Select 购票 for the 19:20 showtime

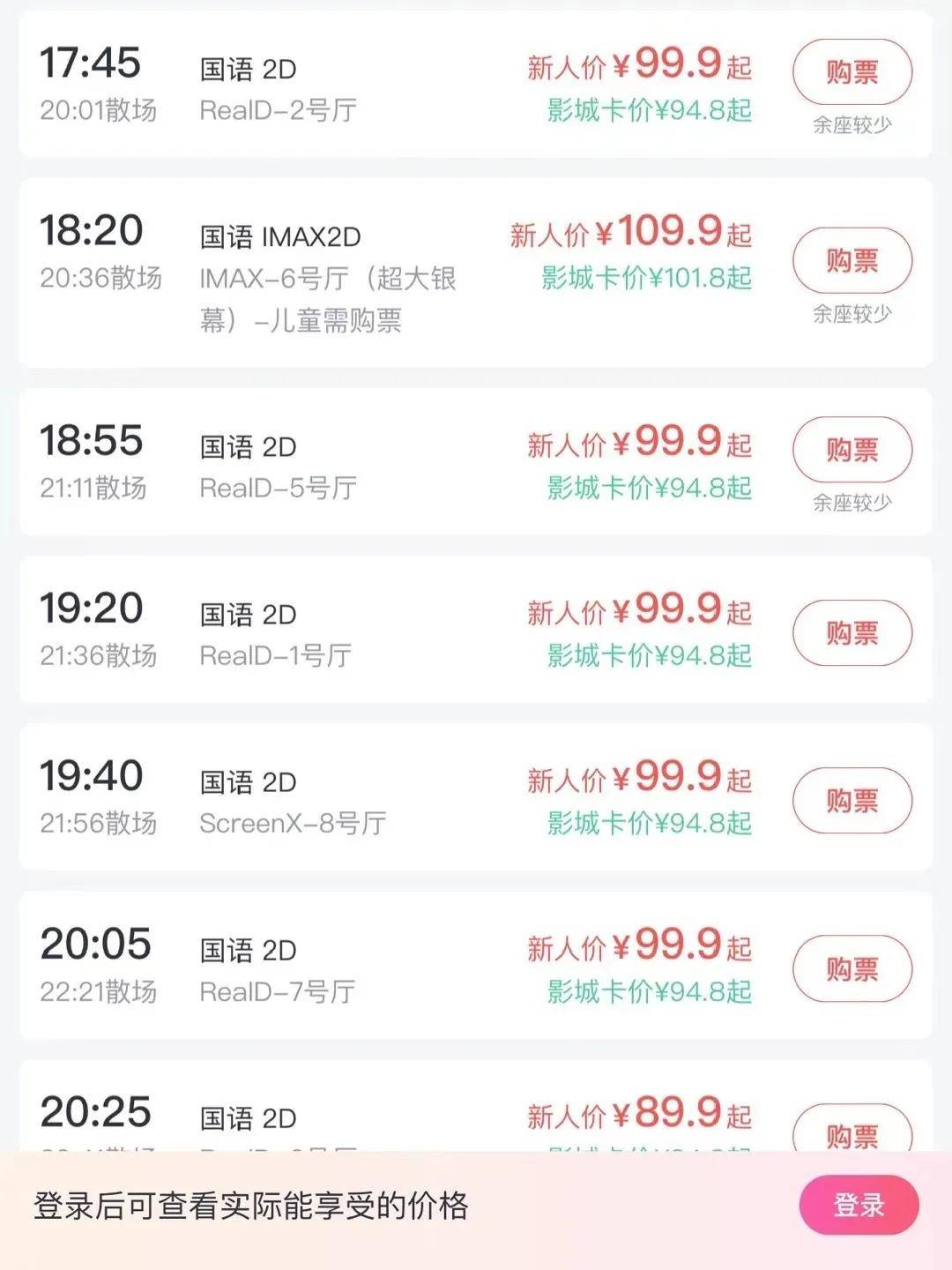[852, 632]
